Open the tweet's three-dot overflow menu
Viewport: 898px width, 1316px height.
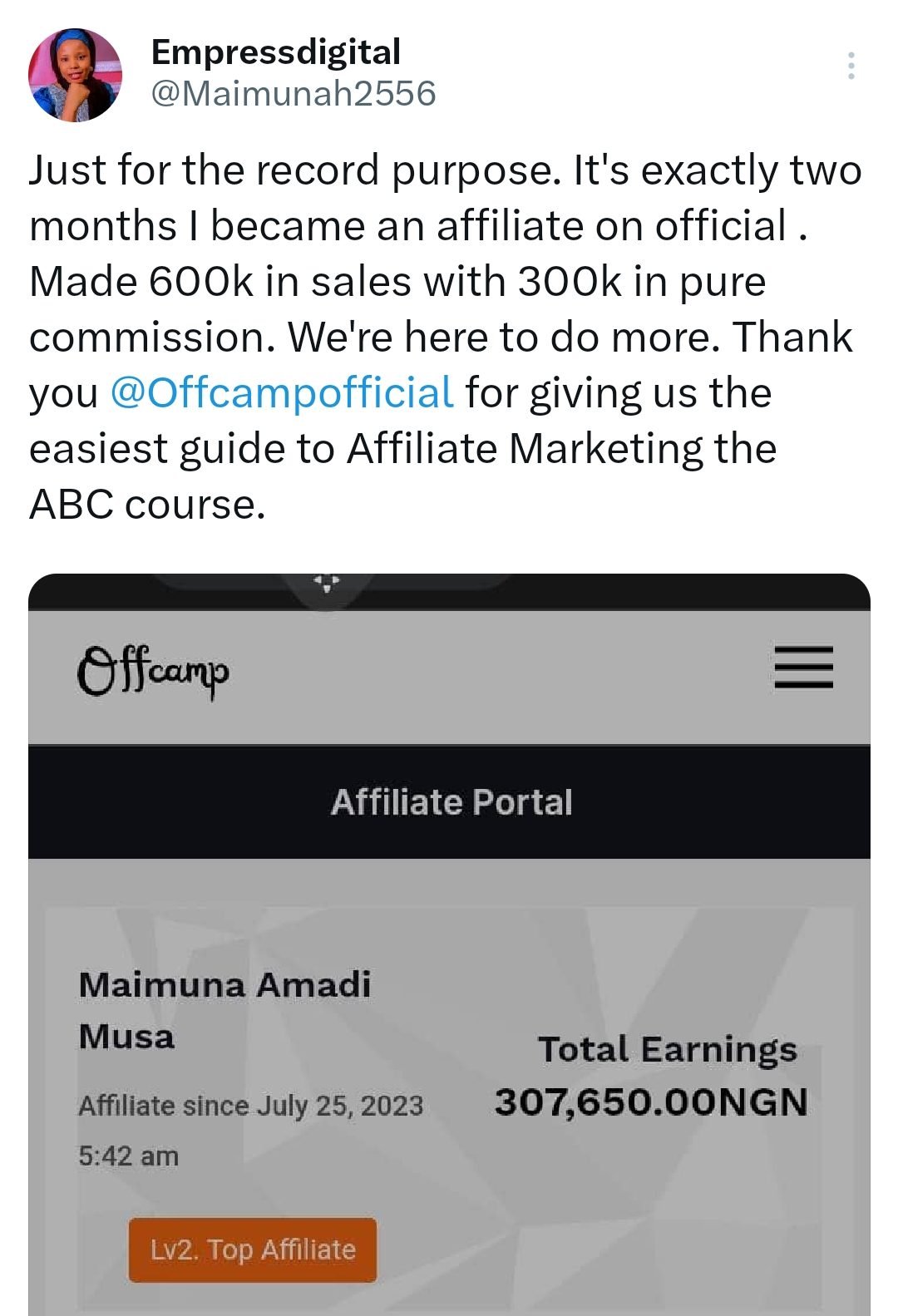point(851,66)
